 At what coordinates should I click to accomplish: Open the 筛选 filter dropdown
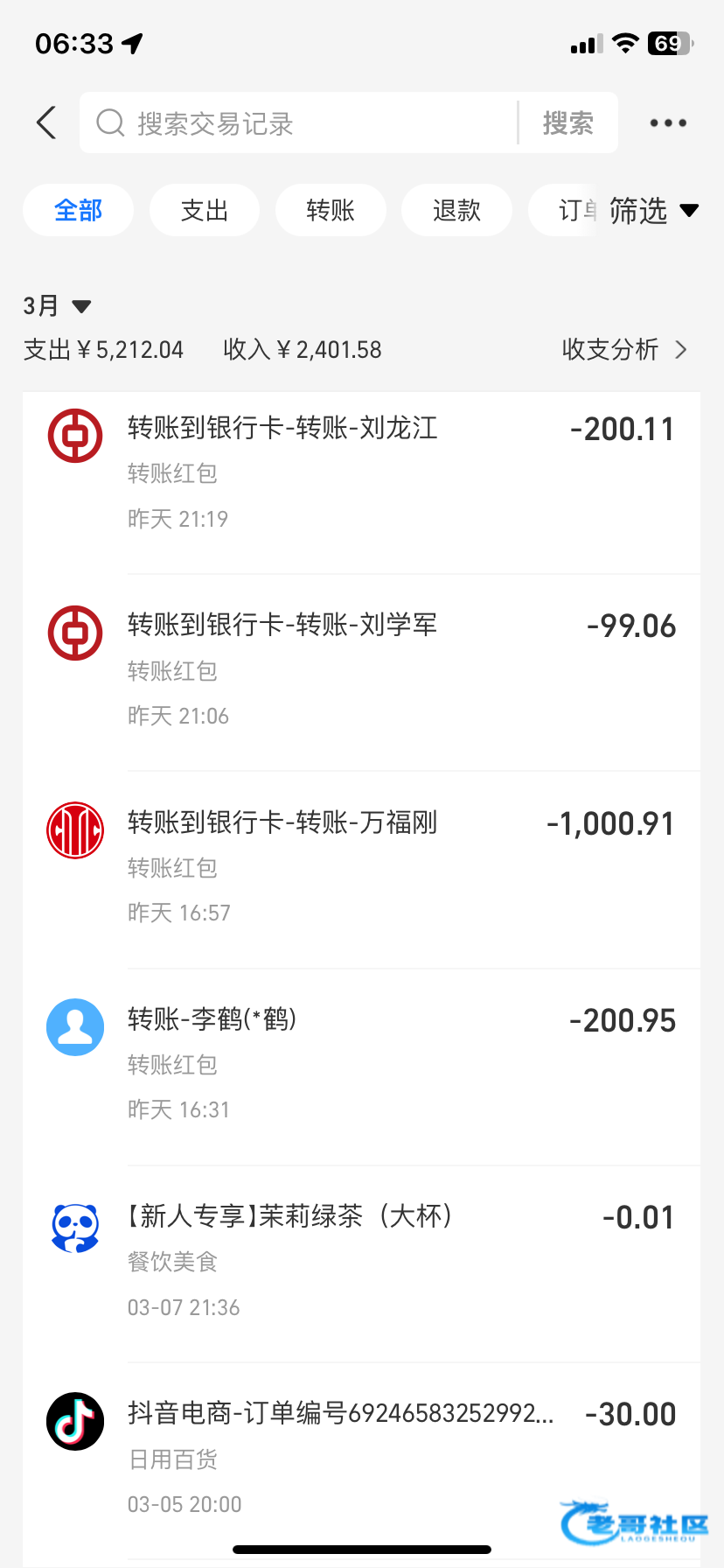point(652,210)
